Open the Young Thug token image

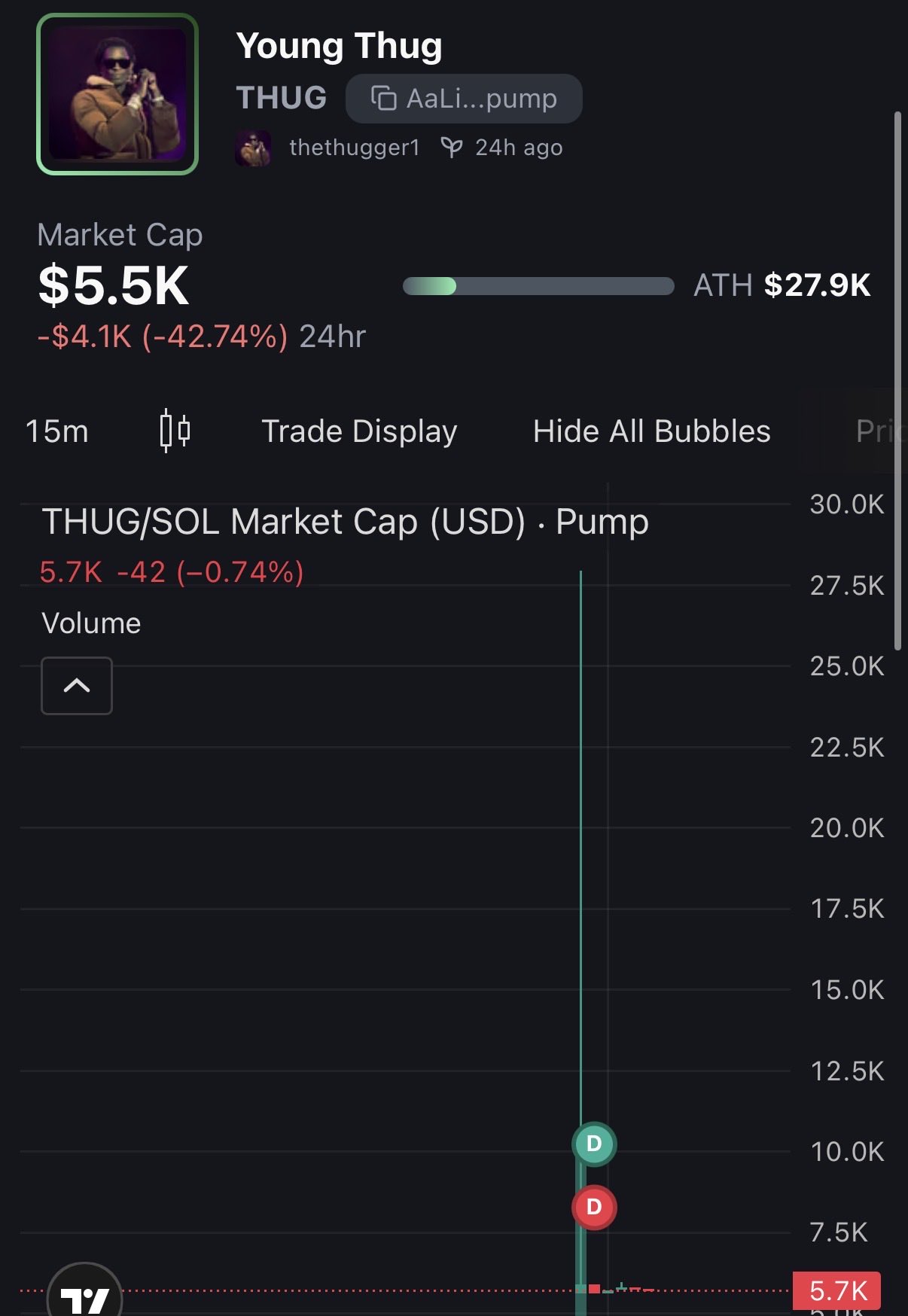click(x=117, y=94)
